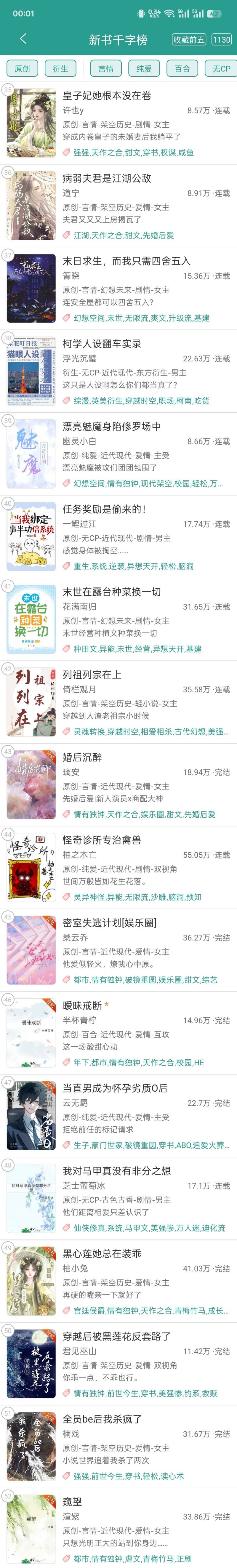Select the 言情 filter chip
Viewport: 237px width, 1568px height.
pyautogui.click(x=106, y=69)
